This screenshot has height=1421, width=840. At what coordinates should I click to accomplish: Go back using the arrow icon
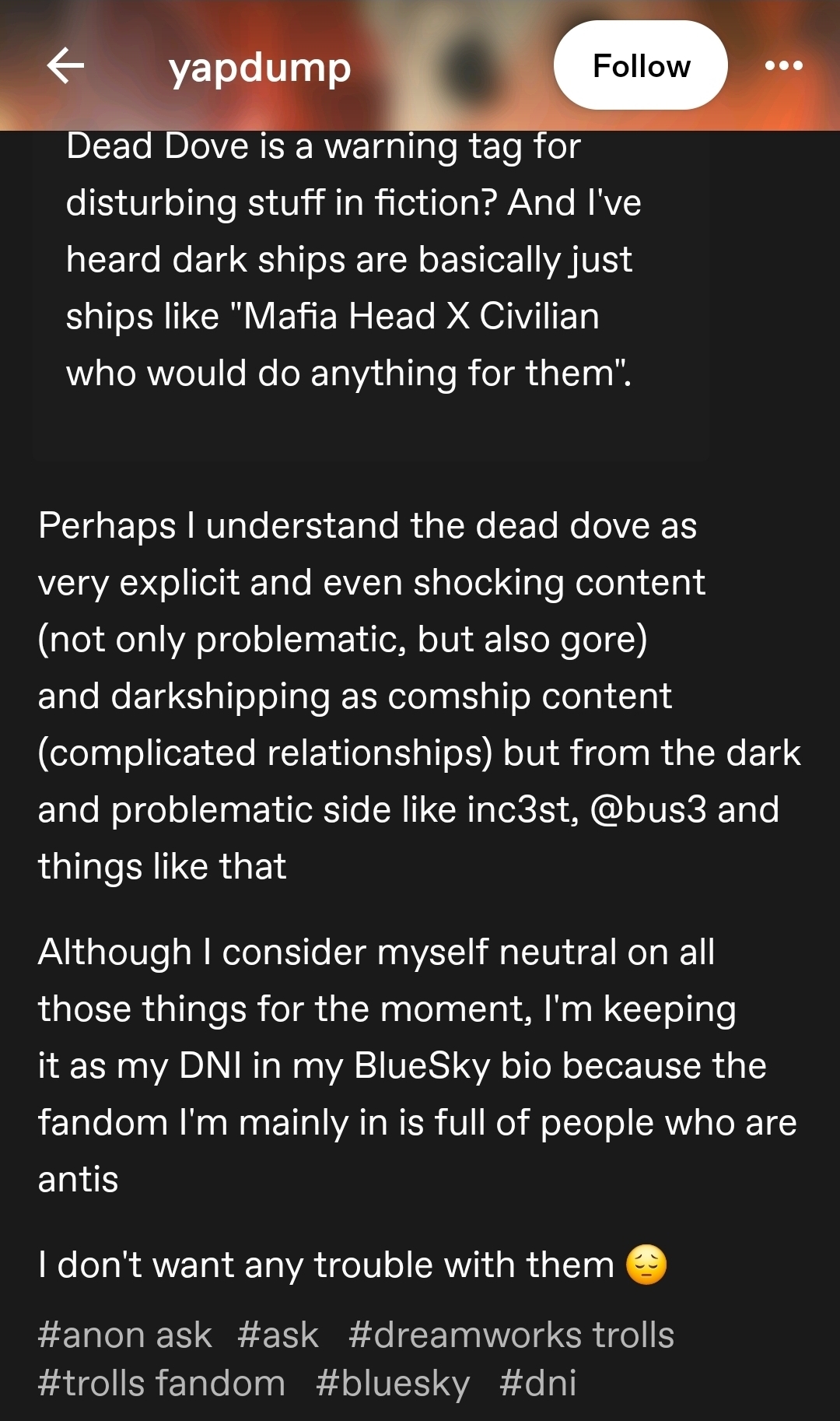tap(65, 65)
